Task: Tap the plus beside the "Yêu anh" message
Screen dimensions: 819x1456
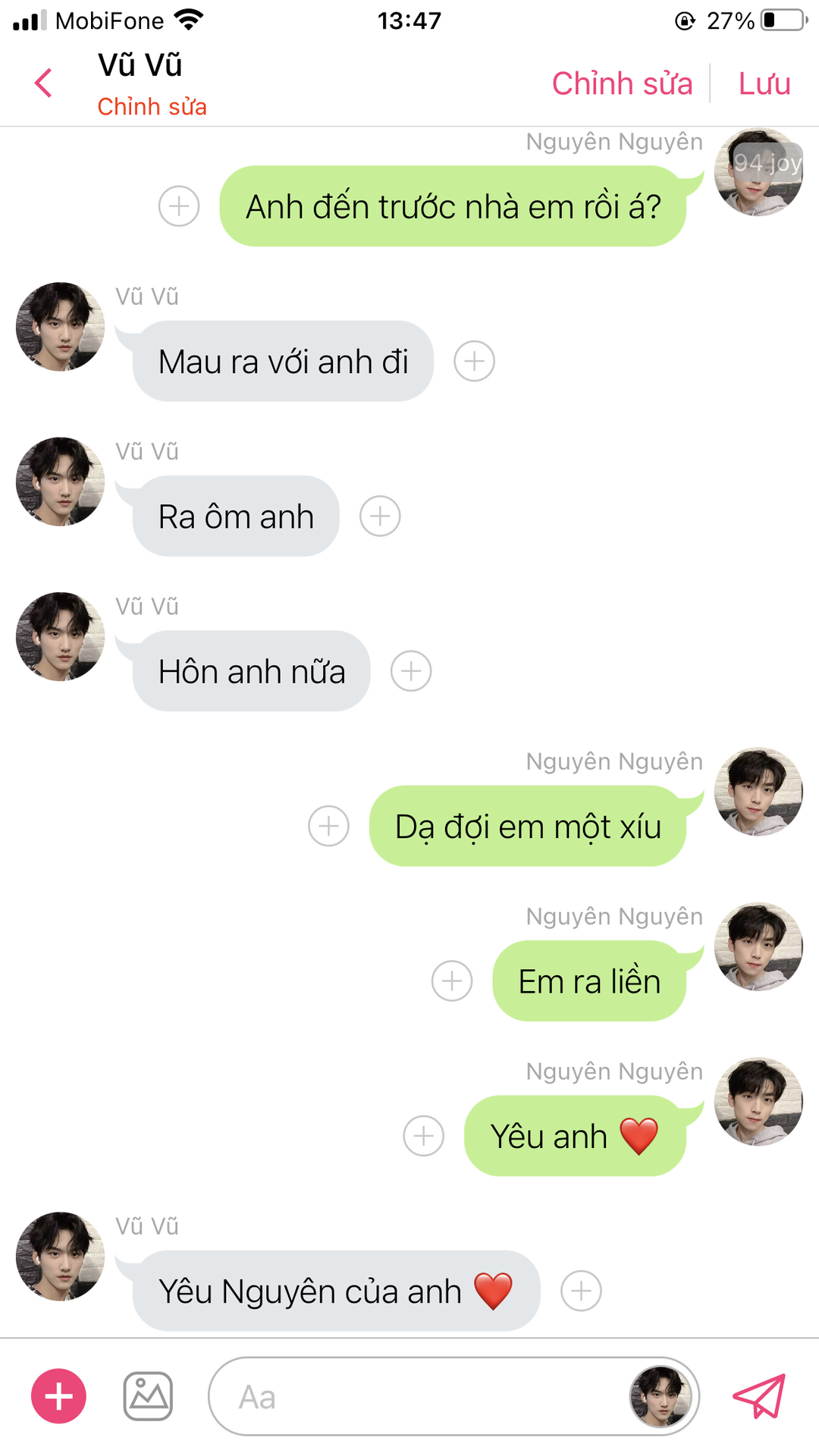Action: (424, 1136)
